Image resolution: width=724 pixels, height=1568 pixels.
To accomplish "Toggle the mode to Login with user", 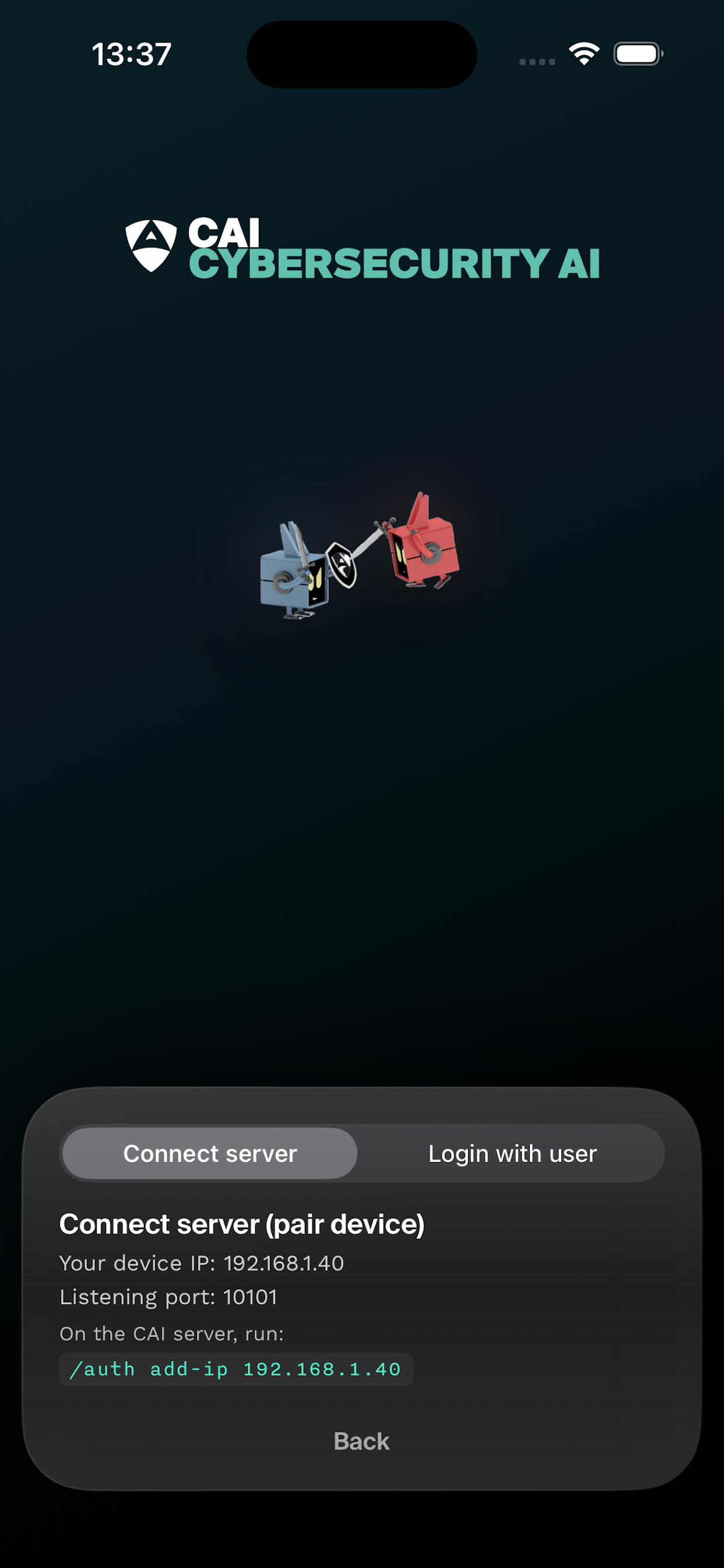I will coord(513,1152).
